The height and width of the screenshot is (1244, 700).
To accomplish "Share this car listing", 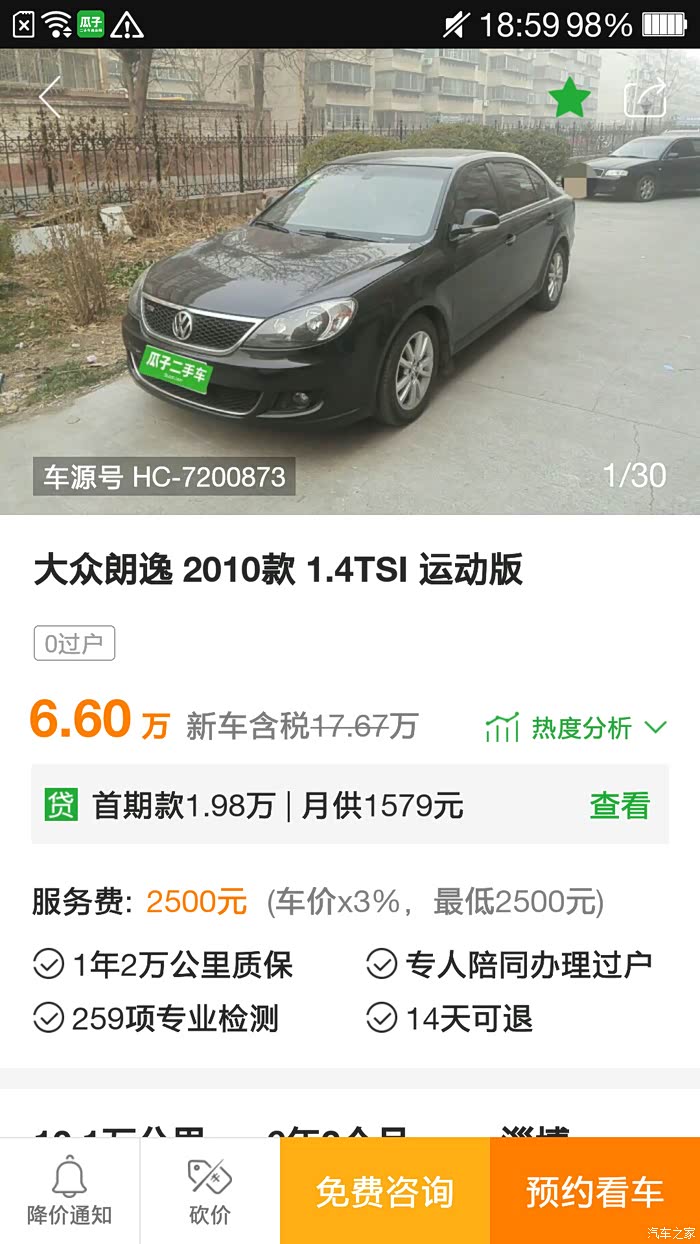I will 645,98.
